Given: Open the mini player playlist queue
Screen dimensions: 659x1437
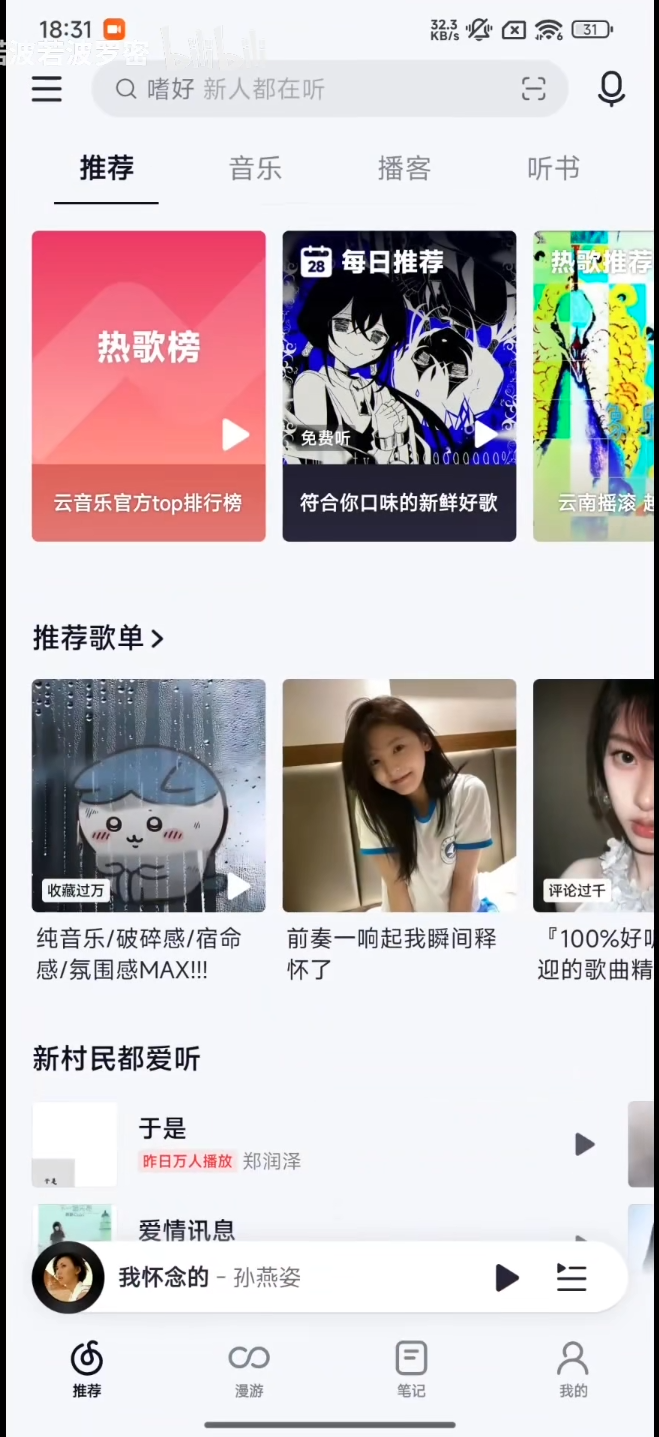Looking at the screenshot, I should pos(571,1277).
